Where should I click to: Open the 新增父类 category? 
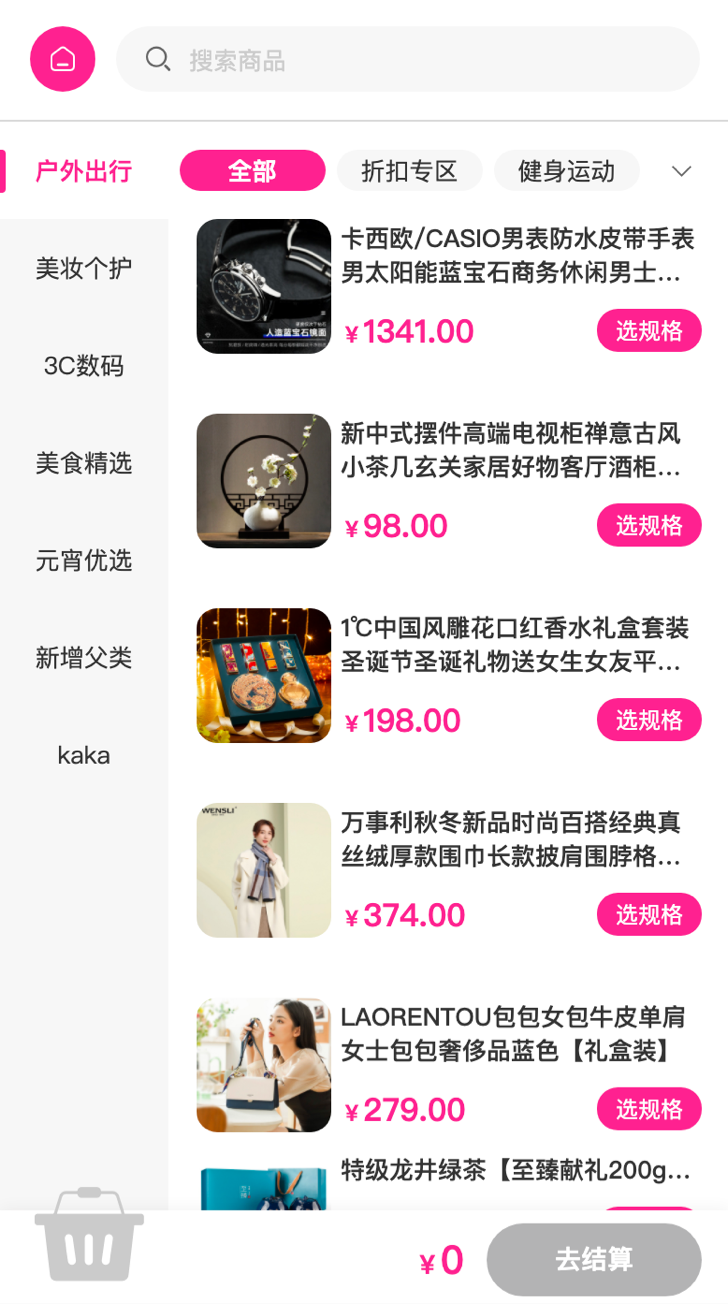[x=84, y=658]
